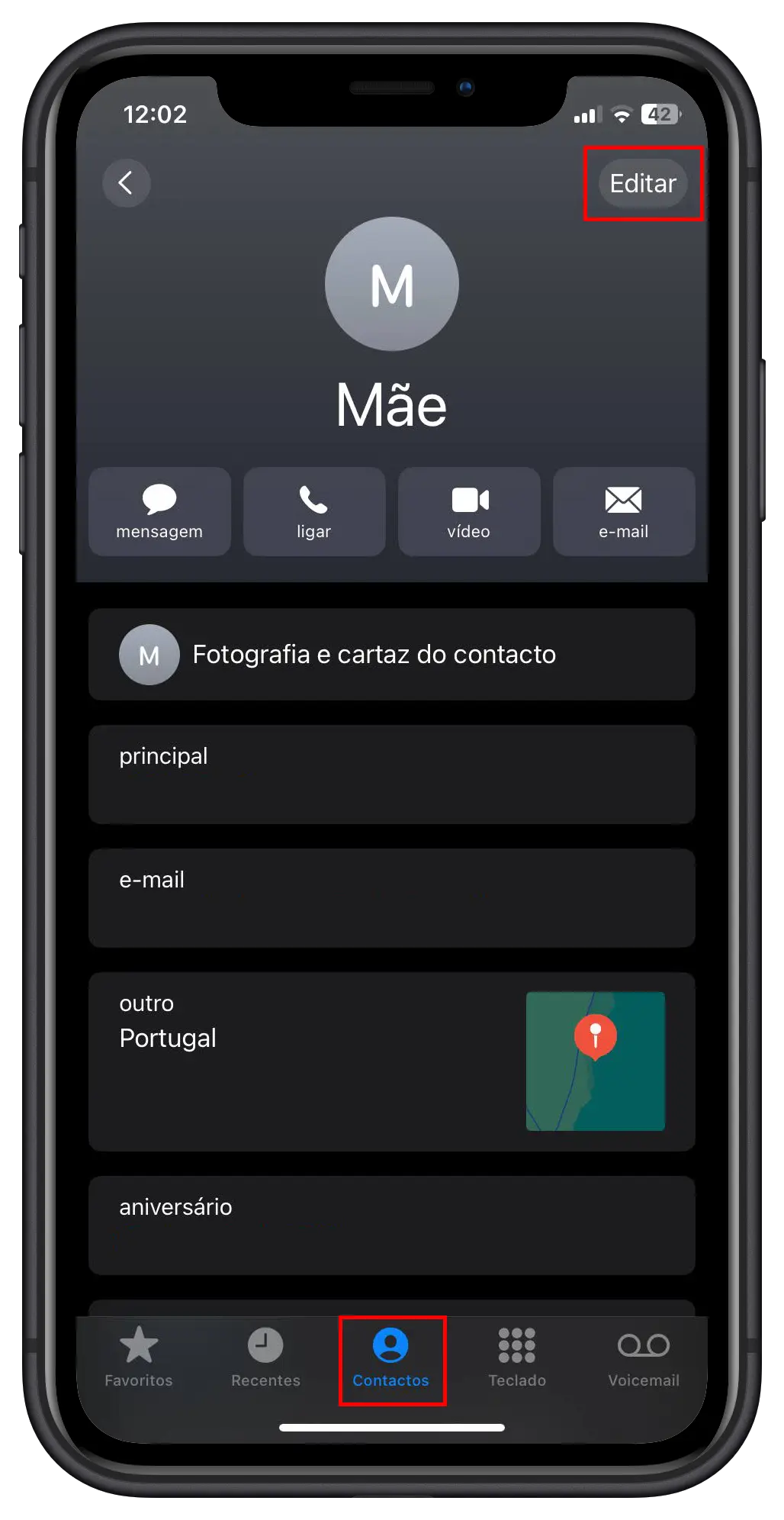Call Mãe with the ligar button
Image resolution: width=784 pixels, height=1520 pixels.
tap(313, 511)
